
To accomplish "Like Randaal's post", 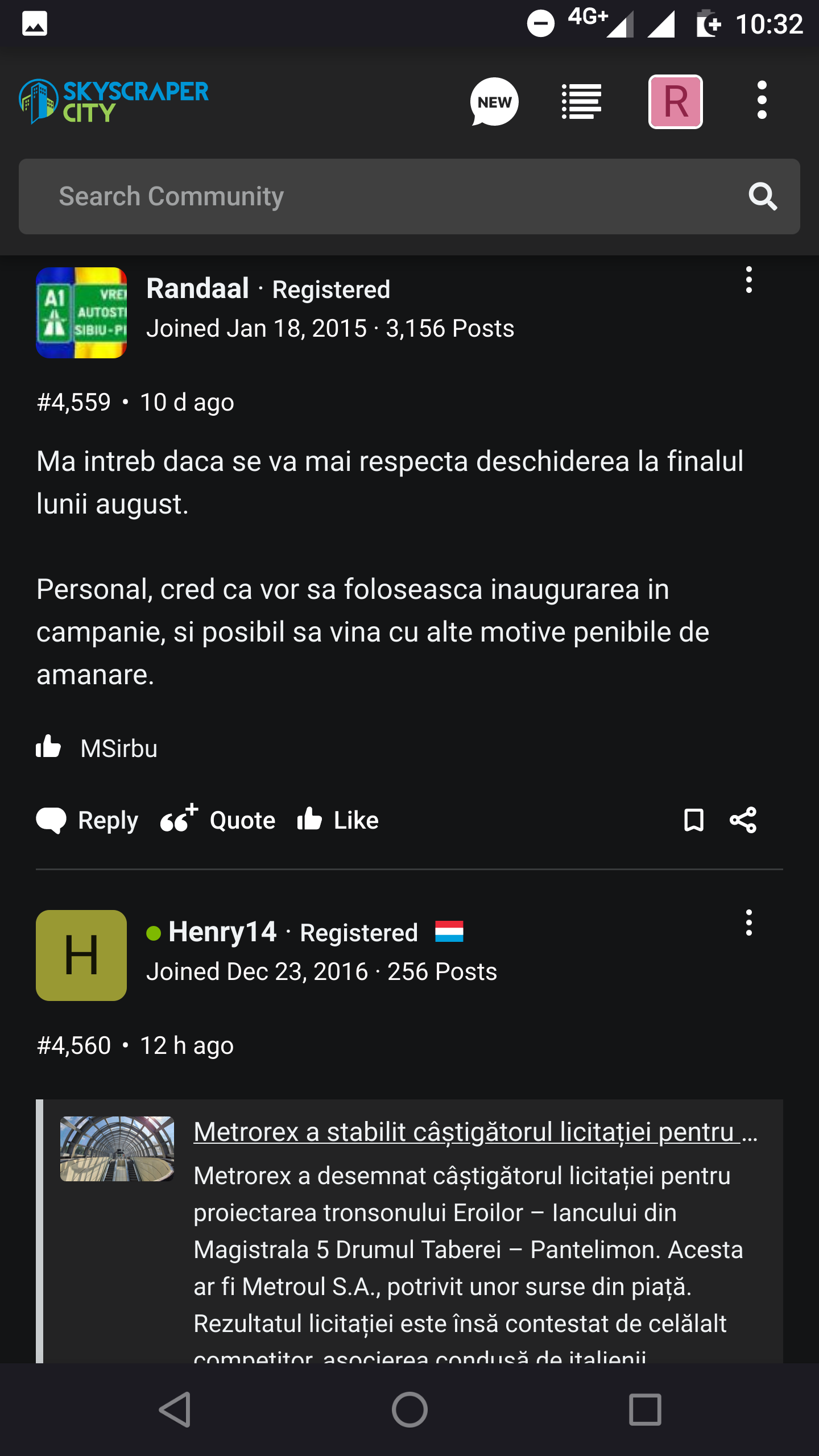I will coord(338,820).
